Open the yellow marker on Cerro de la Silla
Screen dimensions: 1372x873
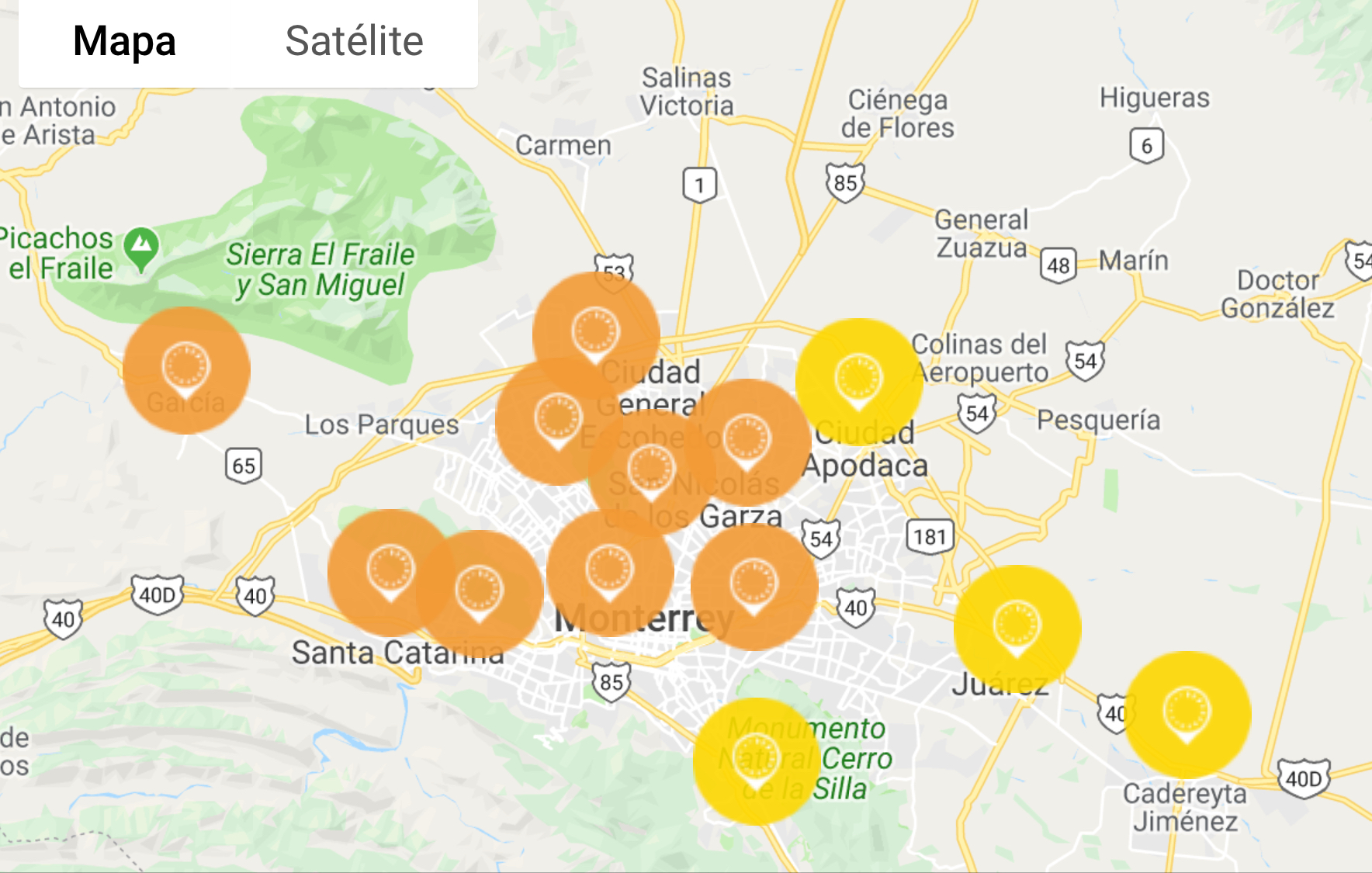756,759
